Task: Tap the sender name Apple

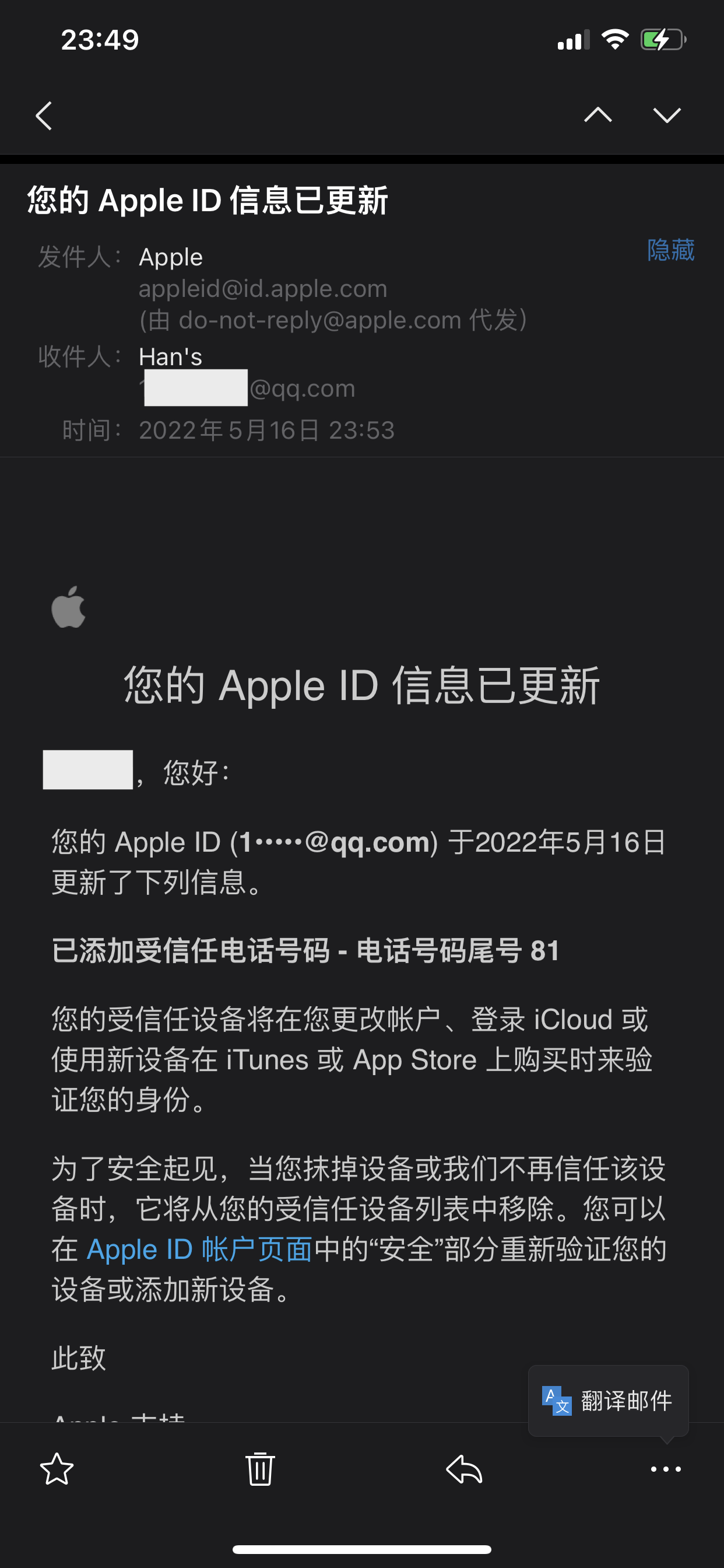Action: 170,257
